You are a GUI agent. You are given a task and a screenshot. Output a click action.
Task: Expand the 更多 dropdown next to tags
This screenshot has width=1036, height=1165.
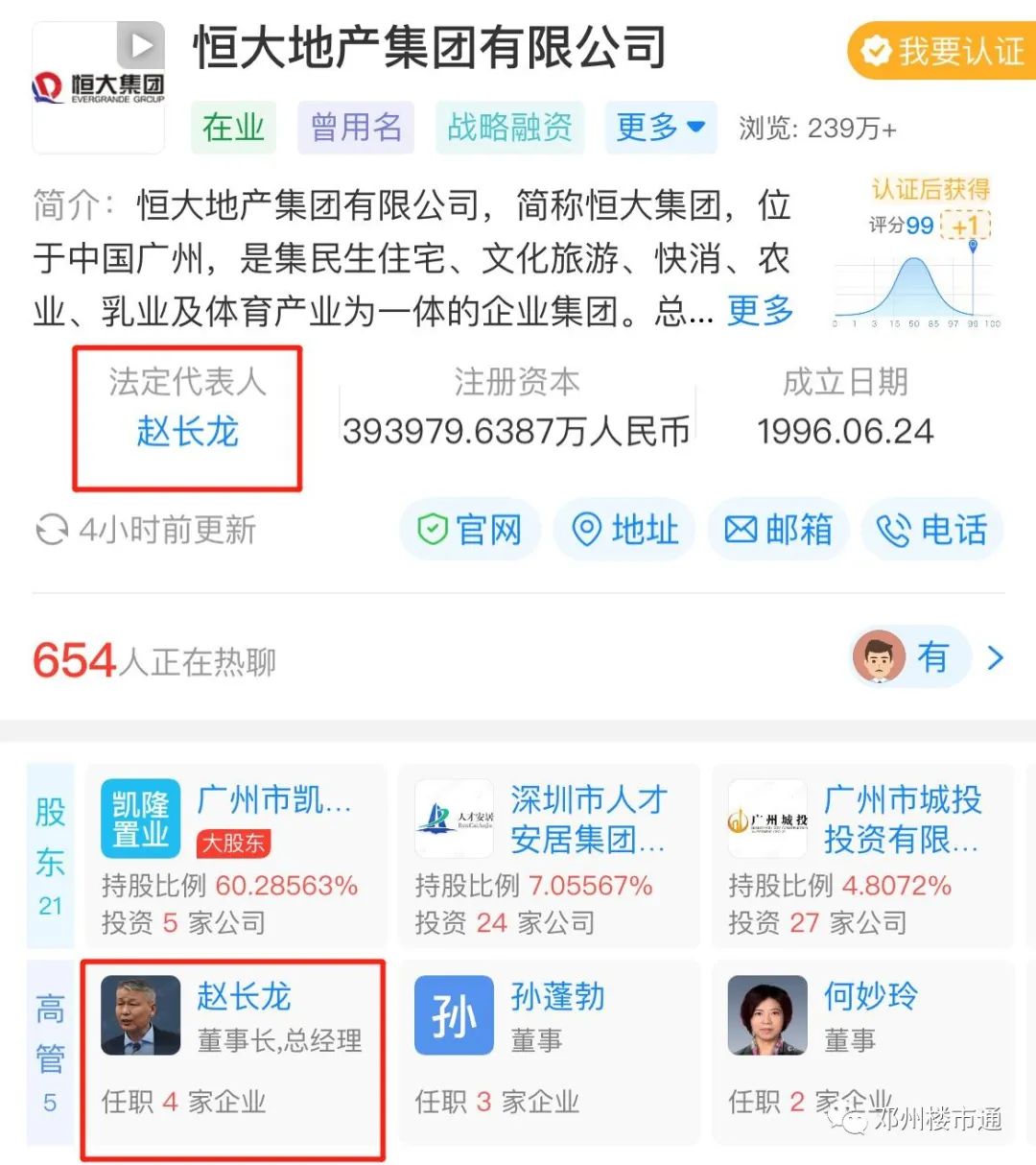pyautogui.click(x=660, y=127)
